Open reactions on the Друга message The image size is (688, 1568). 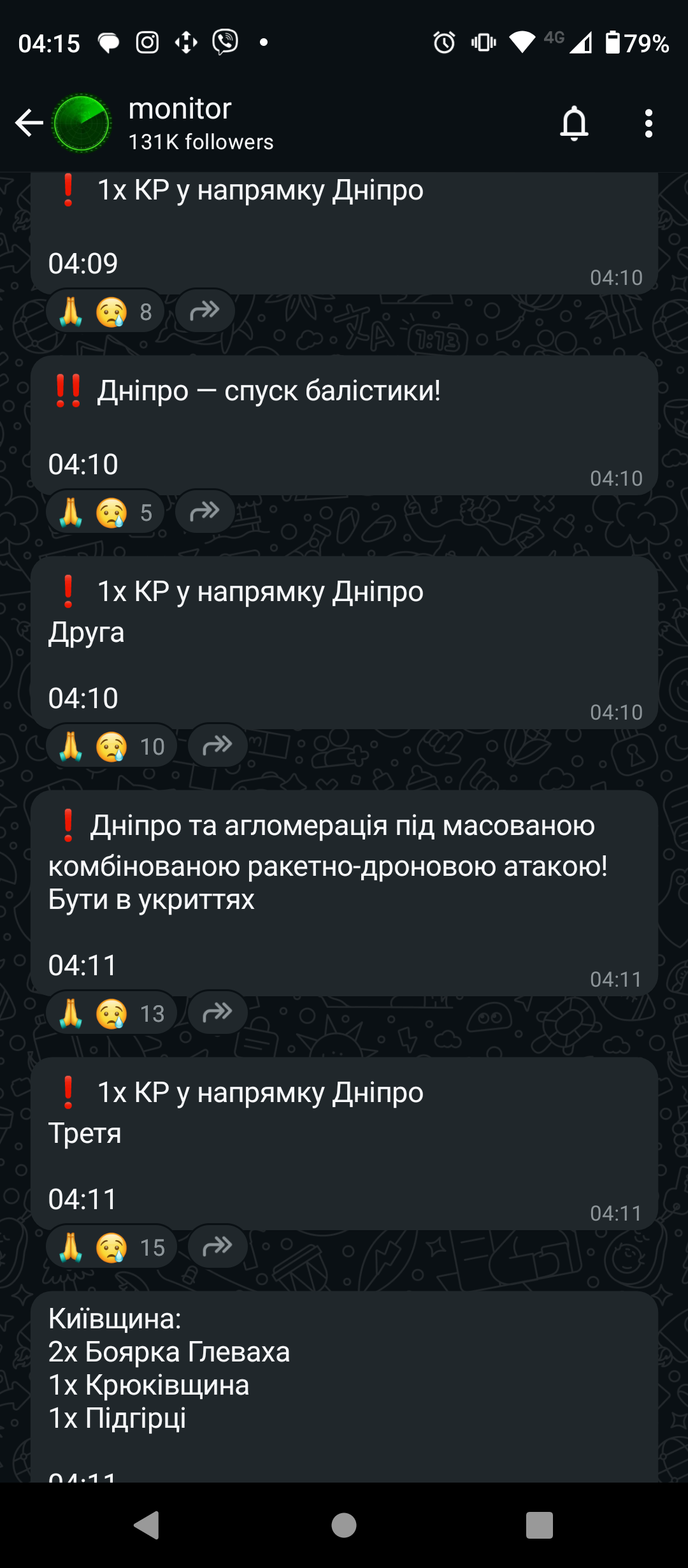click(112, 746)
